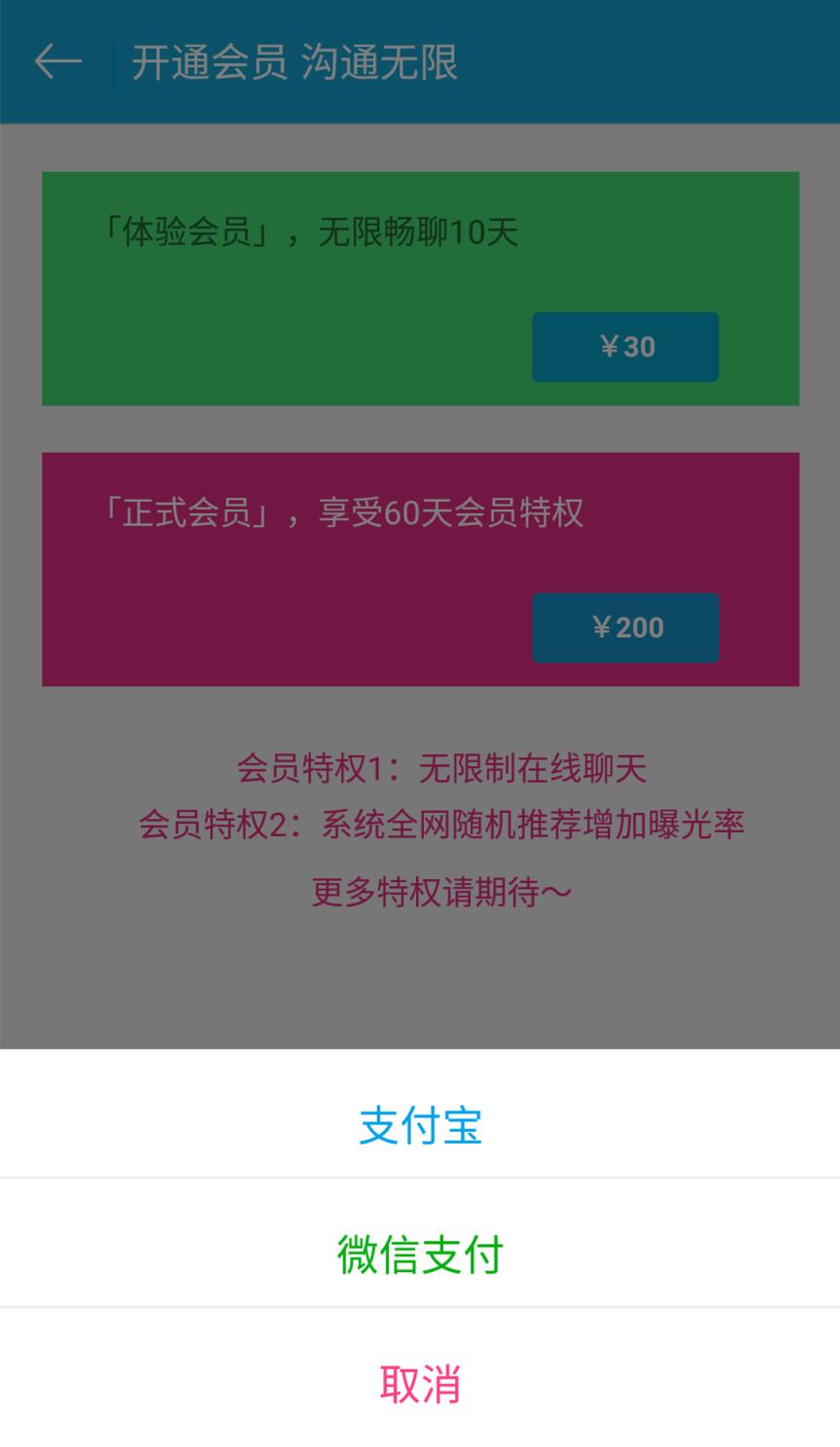Viewport: 840px width, 1447px height.
Task: Tap the 更多特权请期待 teaser text
Action: tap(439, 890)
